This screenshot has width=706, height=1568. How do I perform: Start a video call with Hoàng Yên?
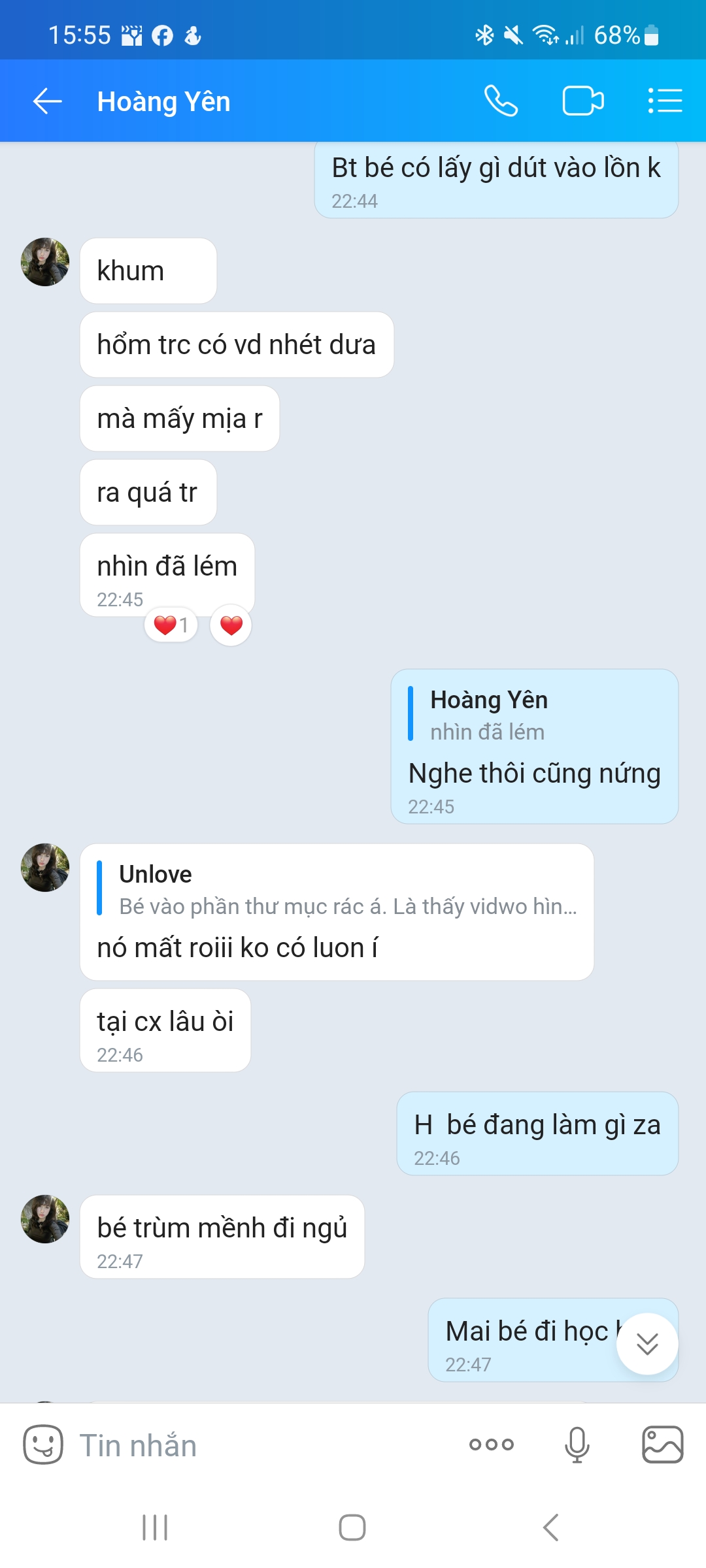tap(582, 101)
